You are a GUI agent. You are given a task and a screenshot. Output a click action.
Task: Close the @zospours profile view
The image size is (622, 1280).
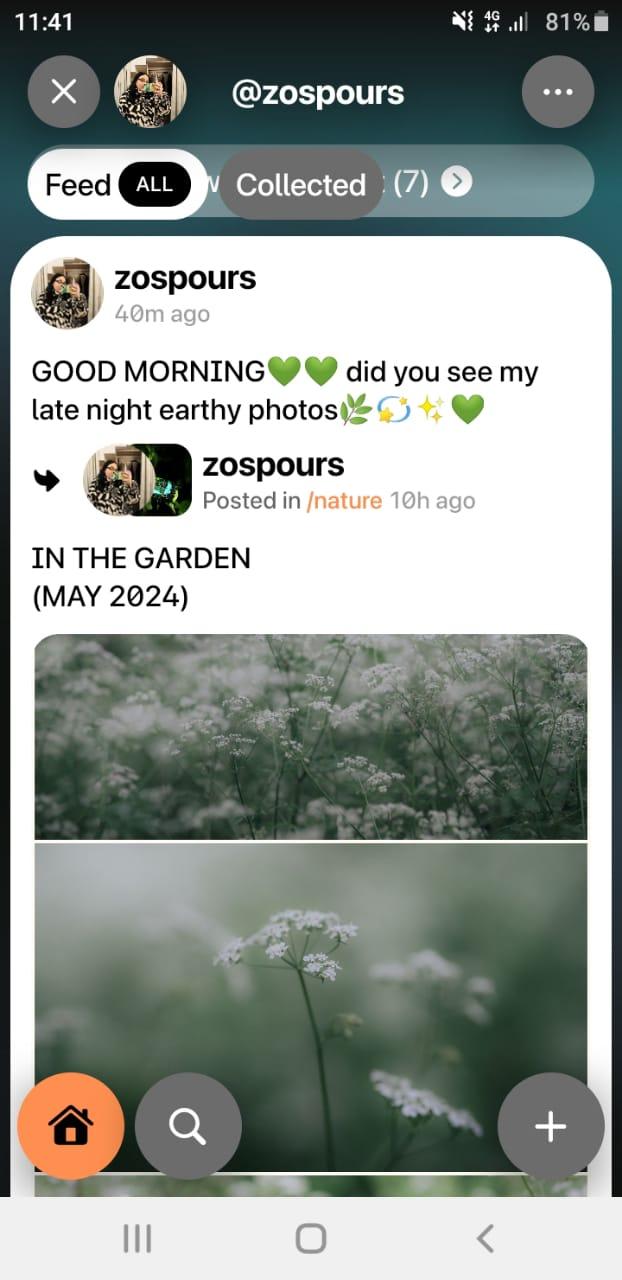click(64, 92)
